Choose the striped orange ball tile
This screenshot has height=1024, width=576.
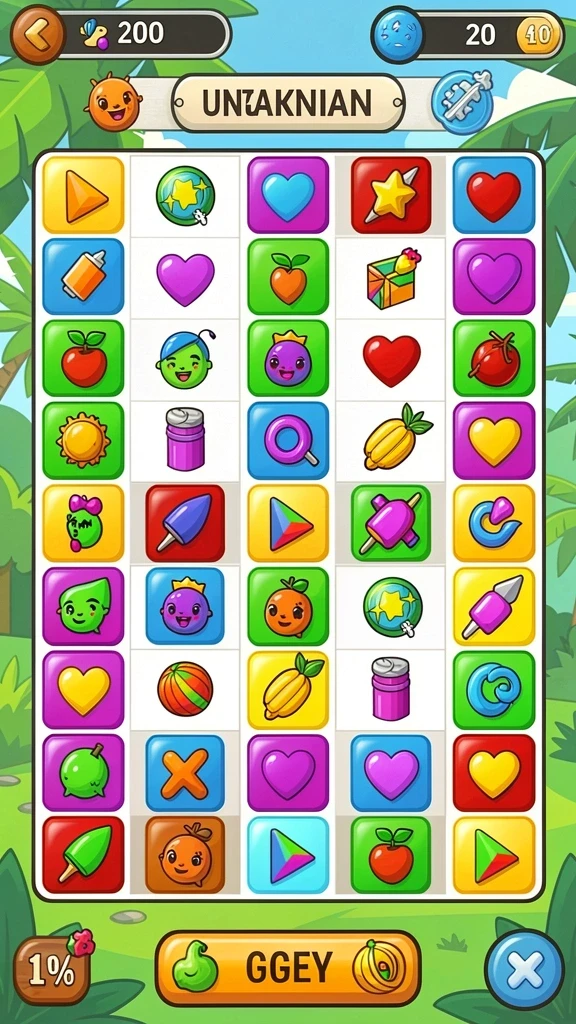tap(185, 688)
